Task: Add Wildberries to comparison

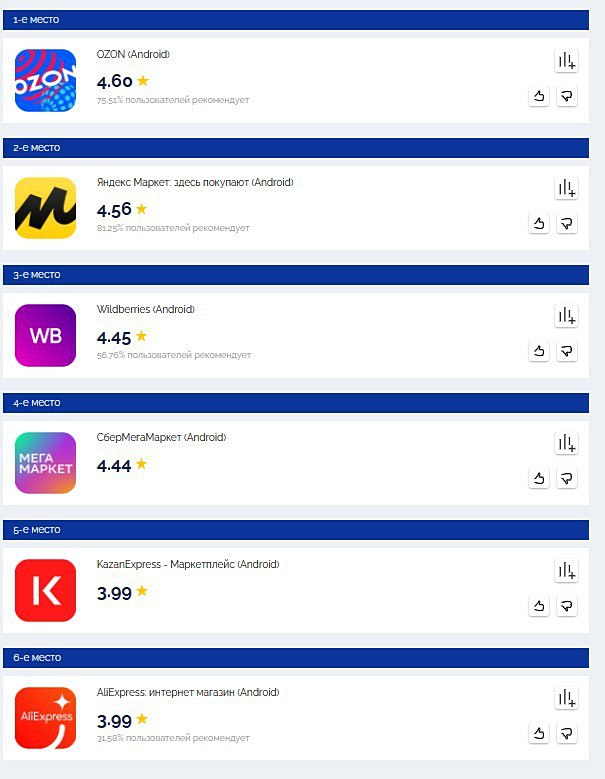Action: click(566, 316)
